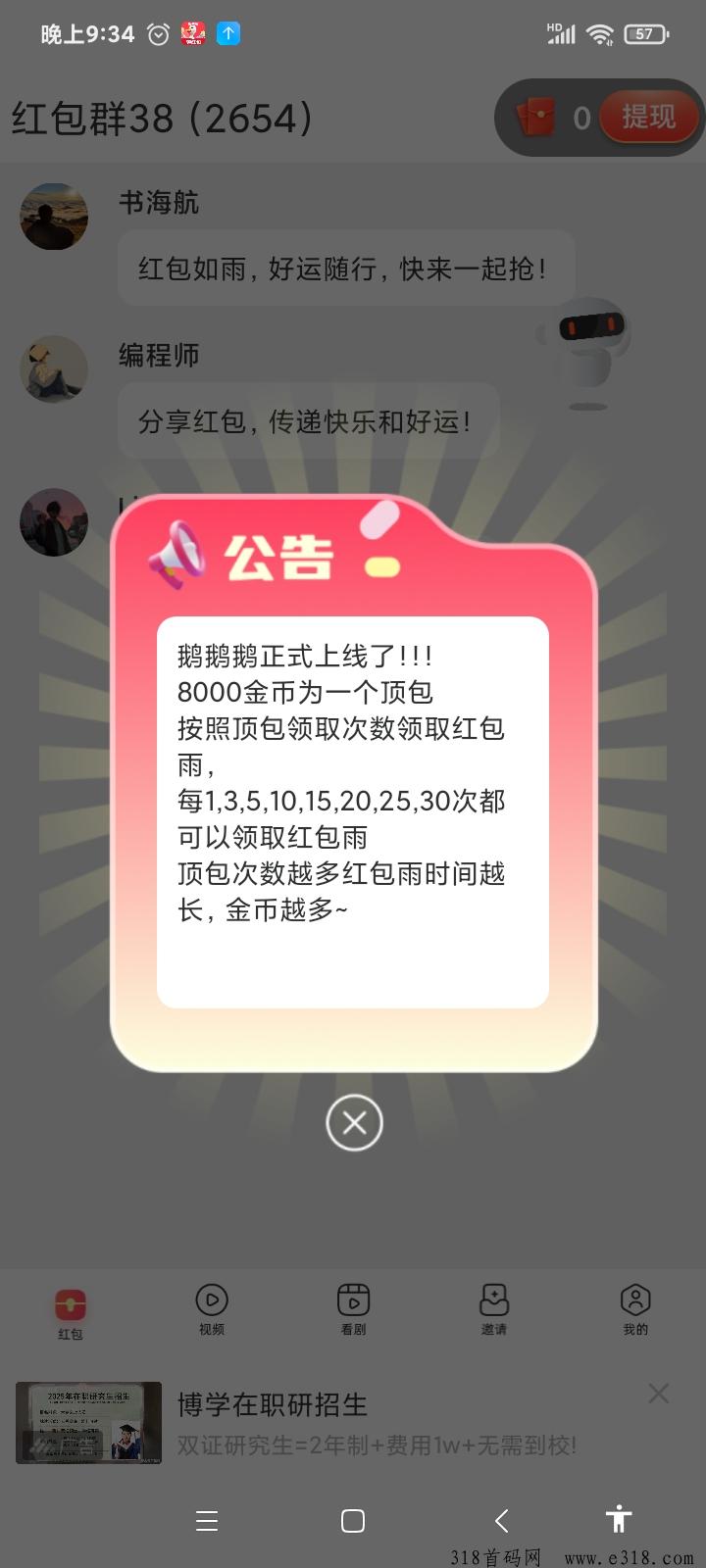Open the 邀请 invite tab
This screenshot has height=1568, width=706.
tap(494, 1310)
